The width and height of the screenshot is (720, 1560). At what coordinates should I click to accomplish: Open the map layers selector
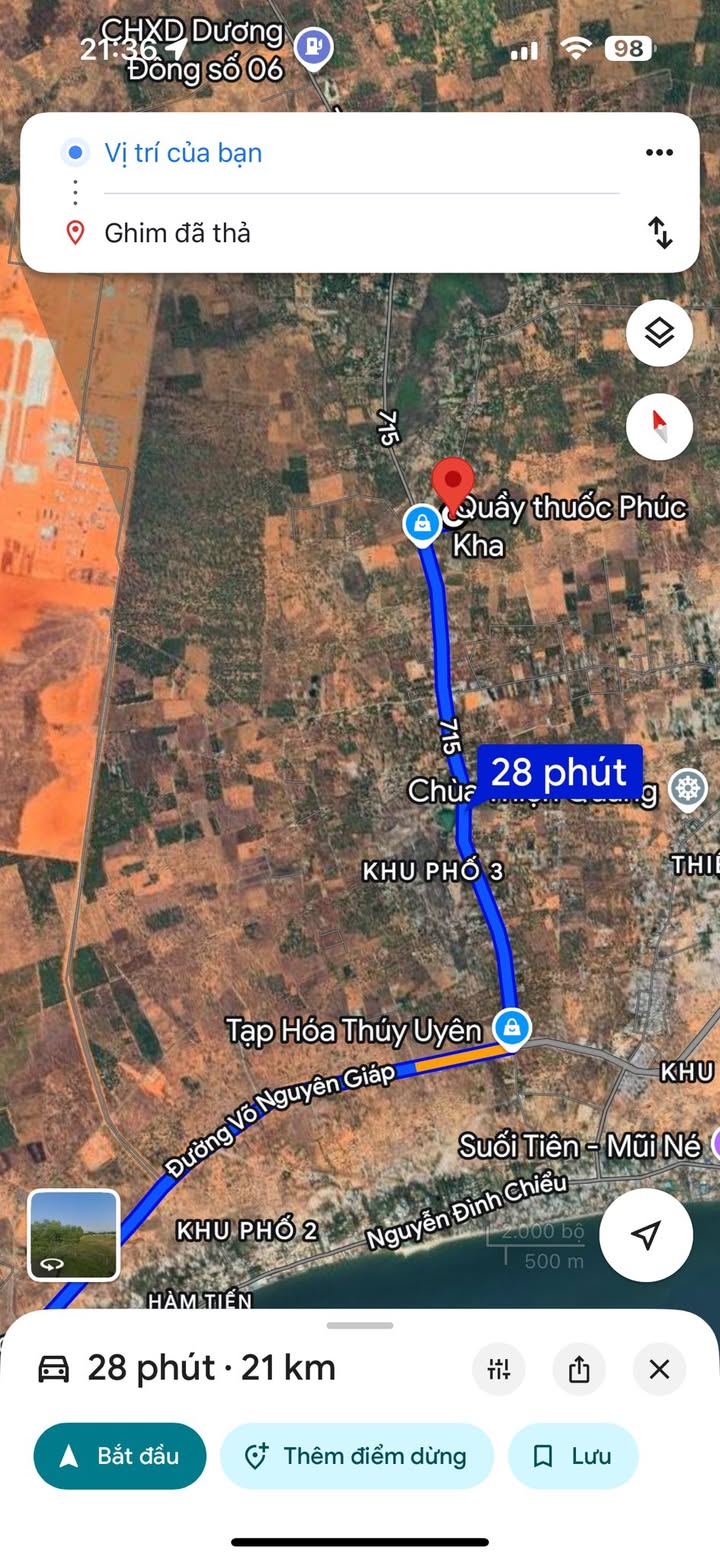659,333
